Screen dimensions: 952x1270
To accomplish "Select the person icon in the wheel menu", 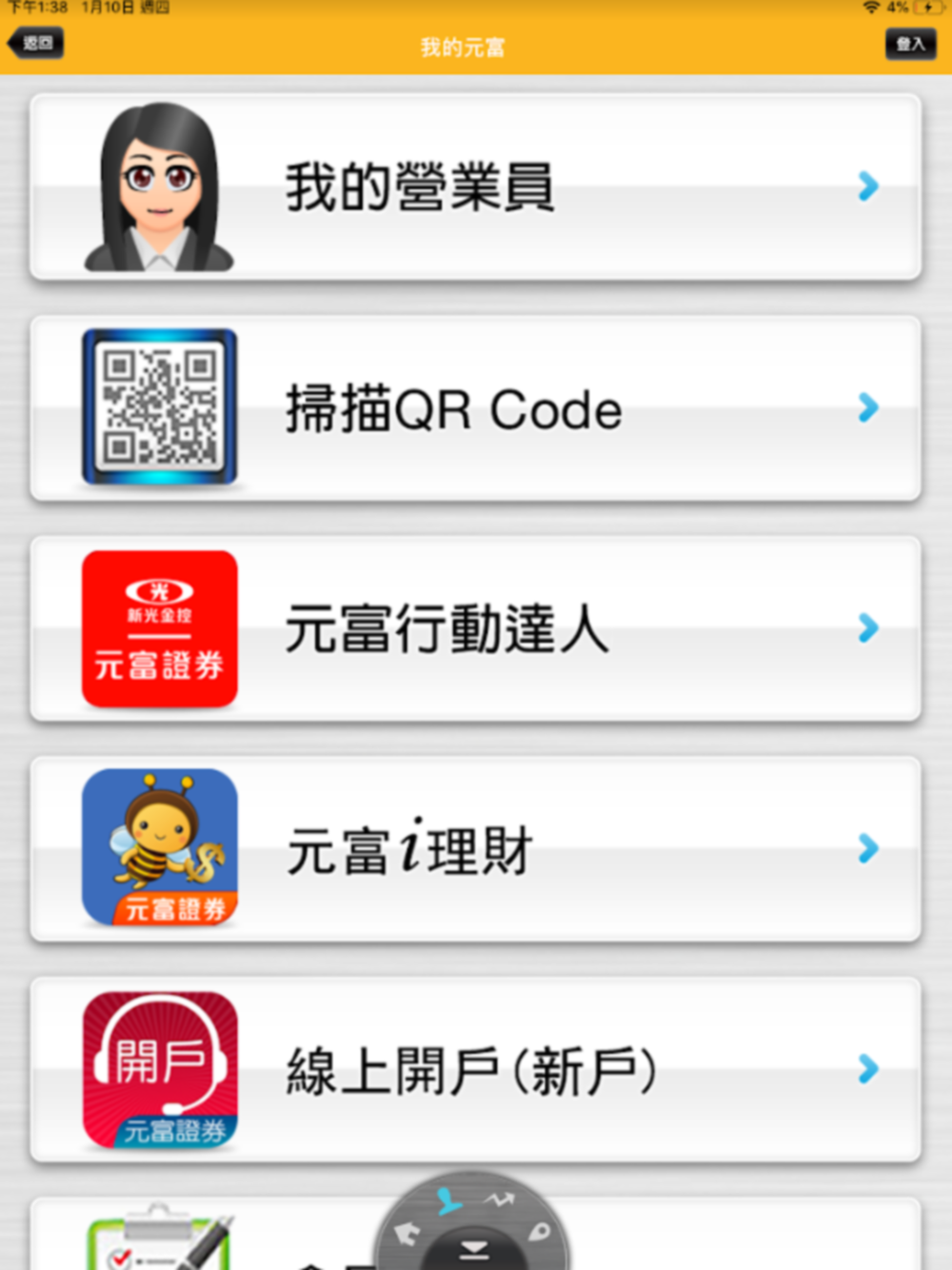I will click(x=448, y=1201).
